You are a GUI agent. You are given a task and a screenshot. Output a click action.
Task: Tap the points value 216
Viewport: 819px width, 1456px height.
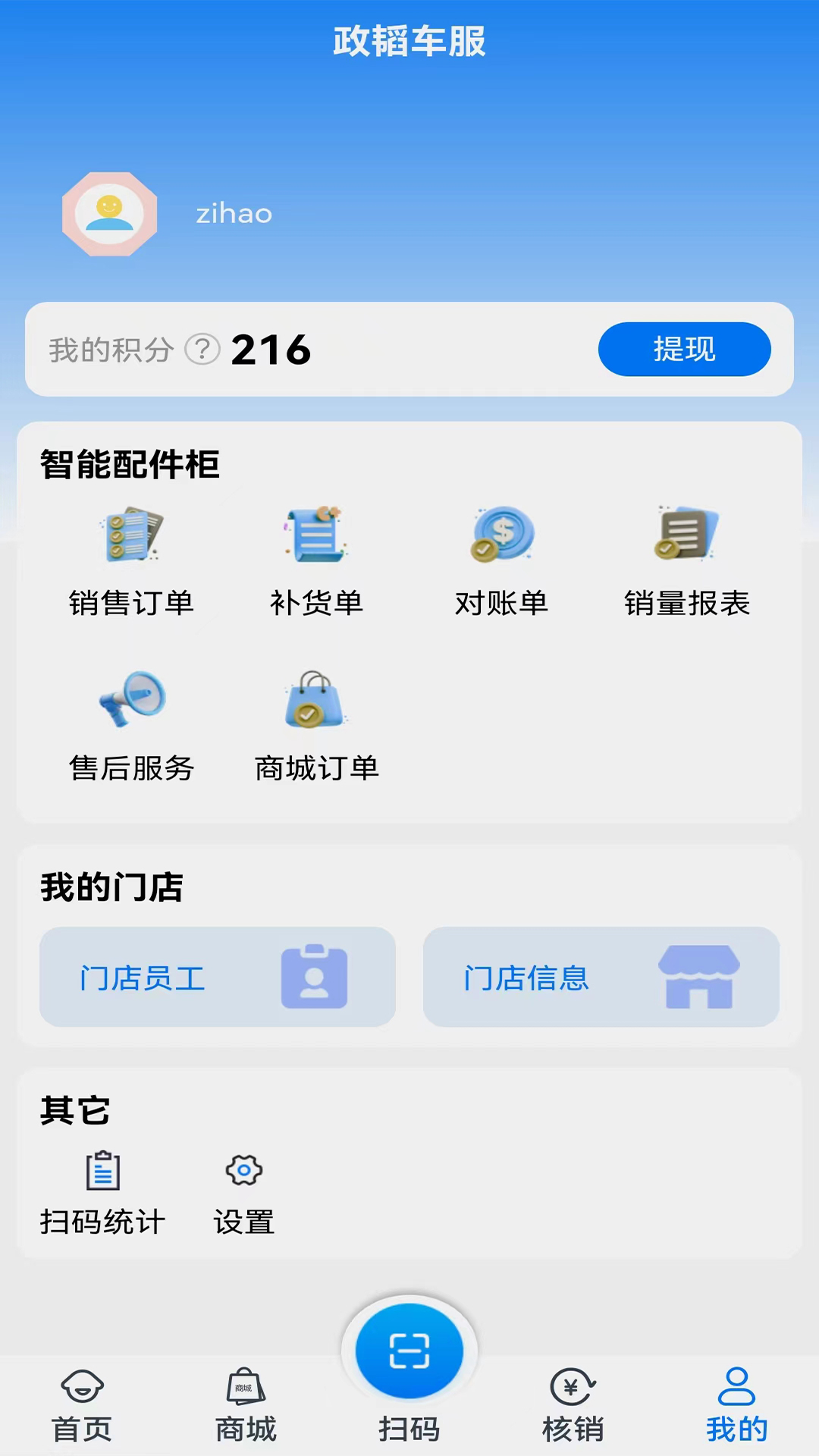tap(270, 350)
